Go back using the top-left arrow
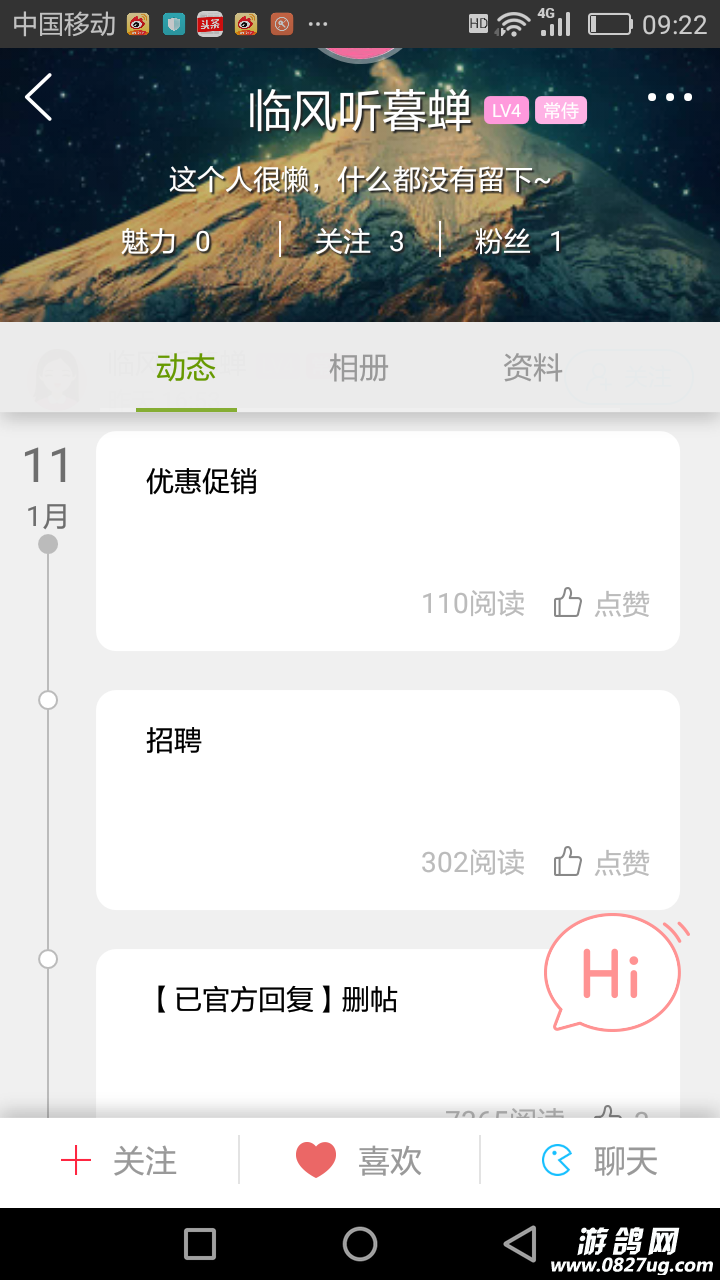Image resolution: width=720 pixels, height=1280 pixels. pos(38,97)
